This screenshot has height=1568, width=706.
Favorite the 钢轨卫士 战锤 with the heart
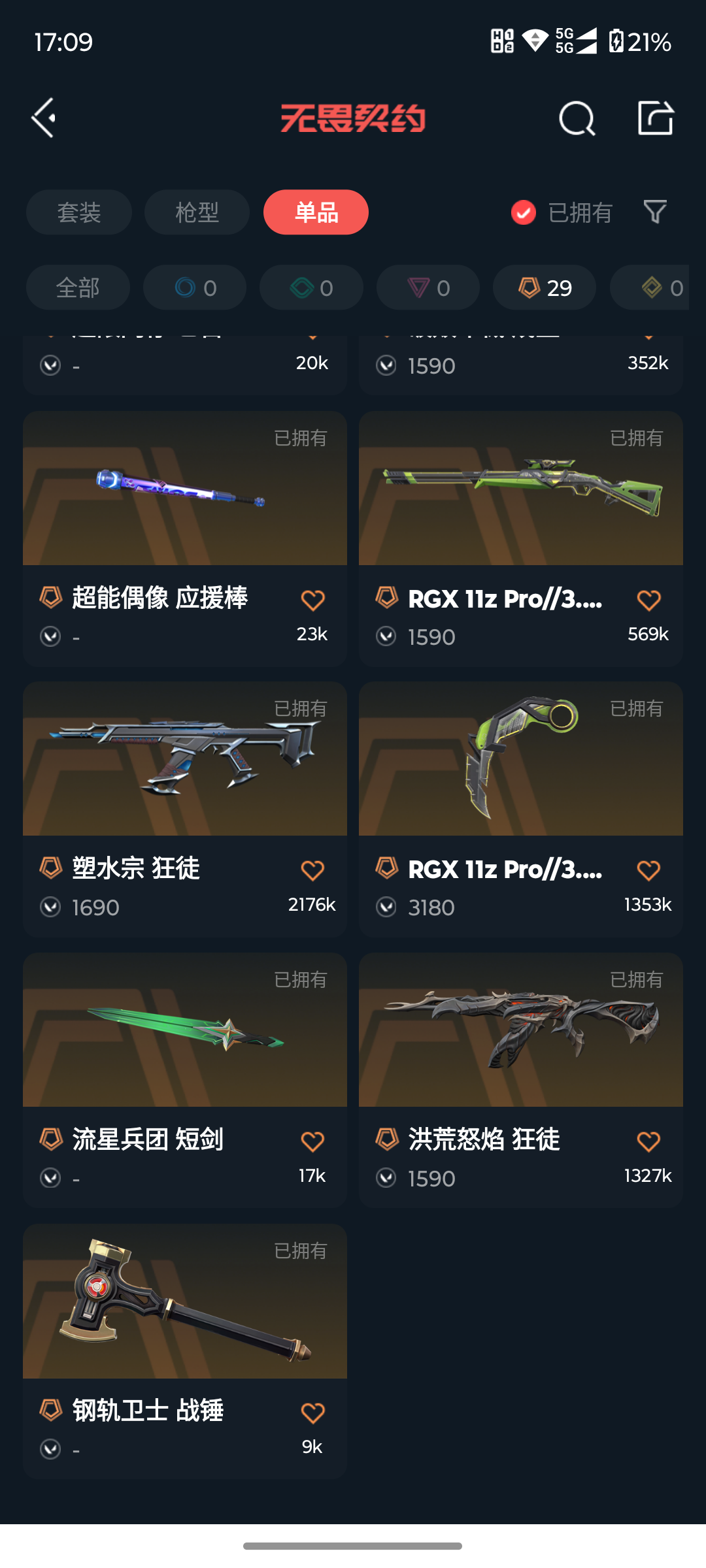pos(312,1413)
